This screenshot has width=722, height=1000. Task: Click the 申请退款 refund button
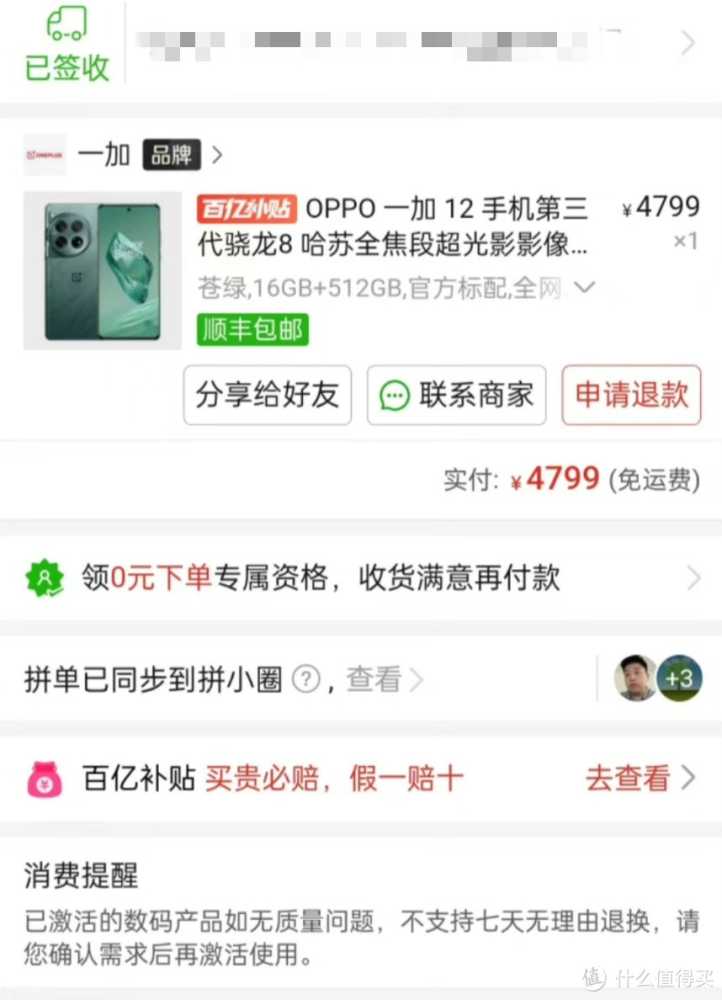click(x=631, y=395)
